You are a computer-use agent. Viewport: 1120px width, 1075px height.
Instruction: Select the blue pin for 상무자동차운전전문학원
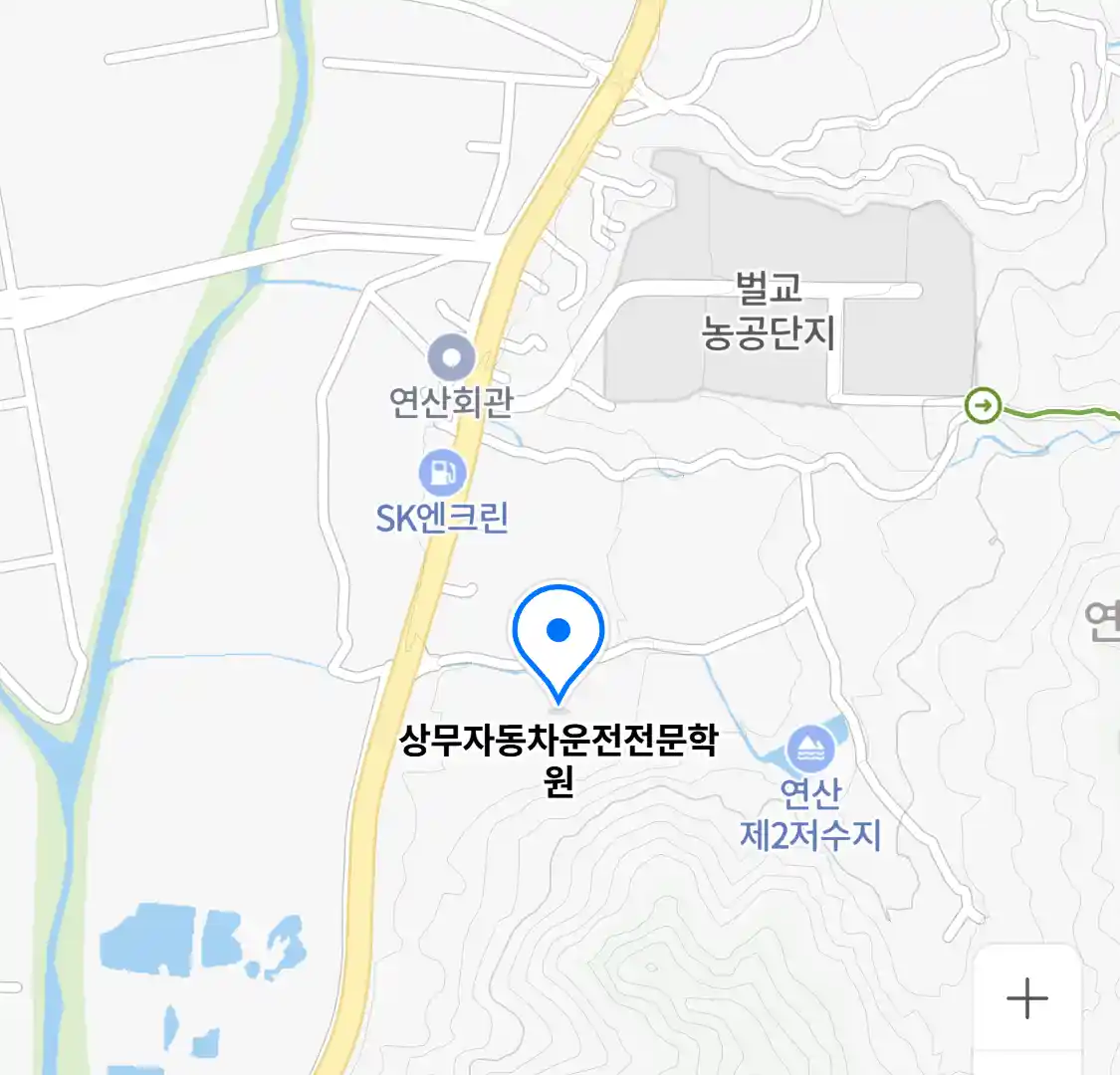point(559,637)
